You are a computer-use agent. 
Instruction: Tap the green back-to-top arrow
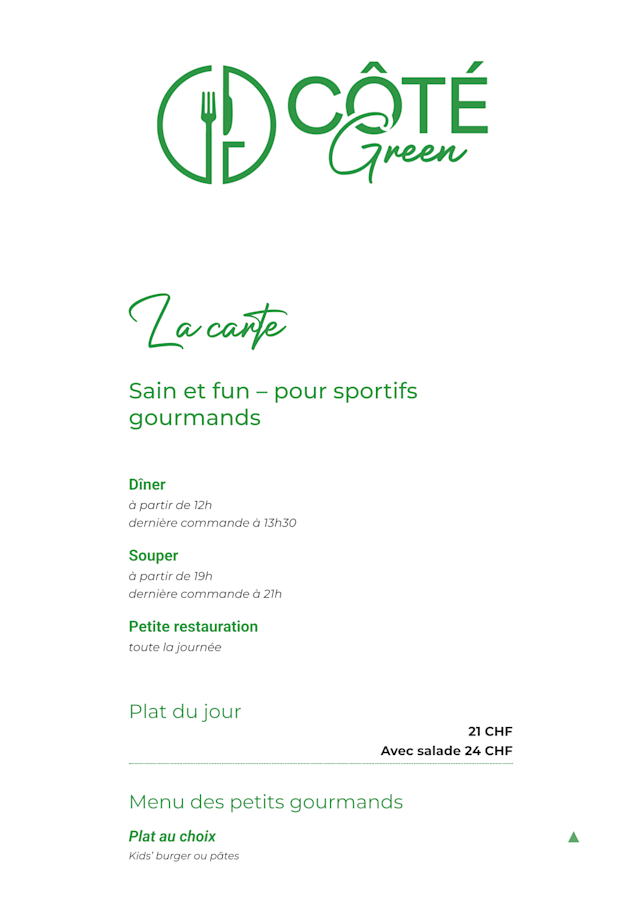pyautogui.click(x=573, y=837)
